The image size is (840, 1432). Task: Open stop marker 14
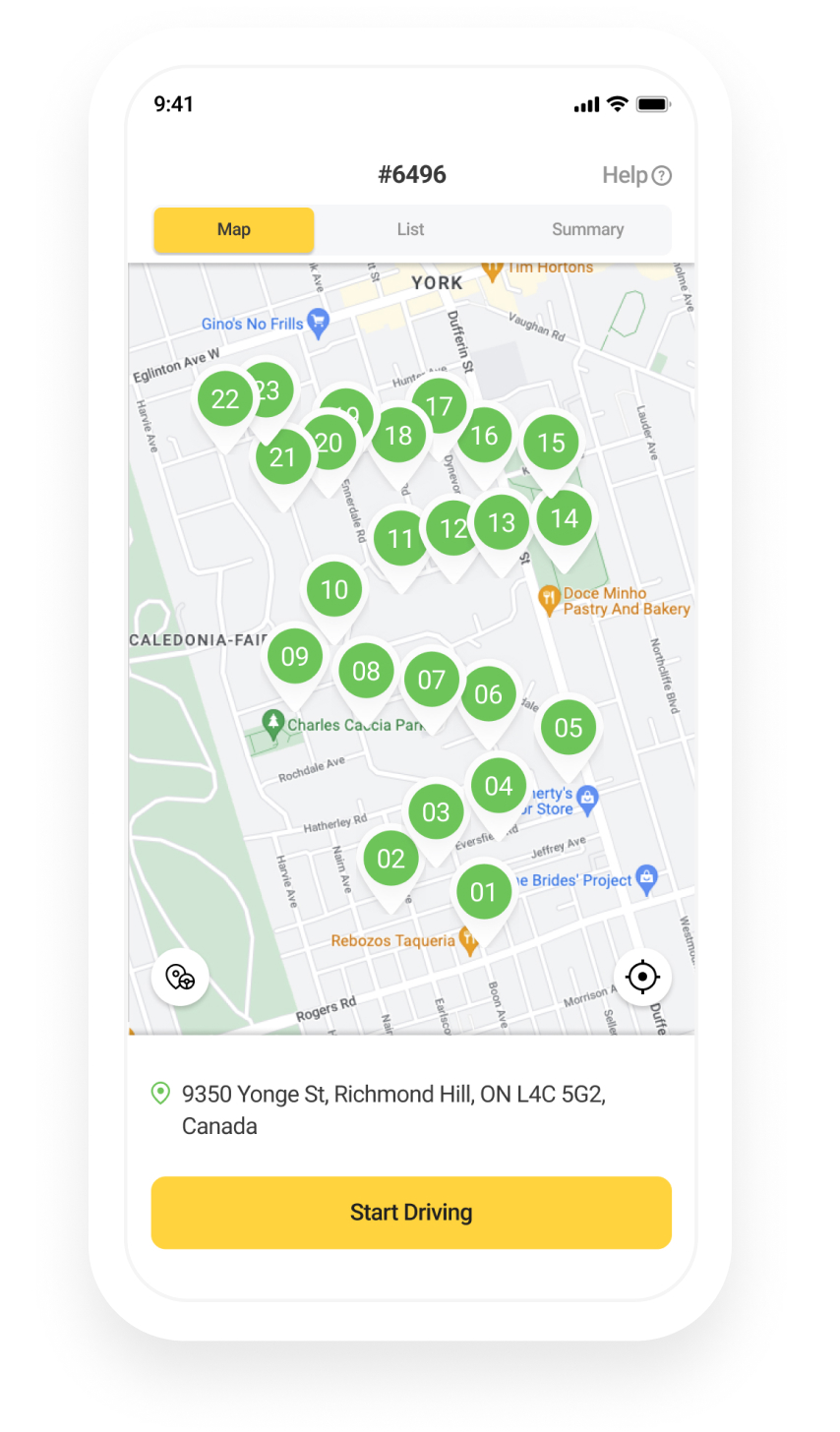click(565, 518)
